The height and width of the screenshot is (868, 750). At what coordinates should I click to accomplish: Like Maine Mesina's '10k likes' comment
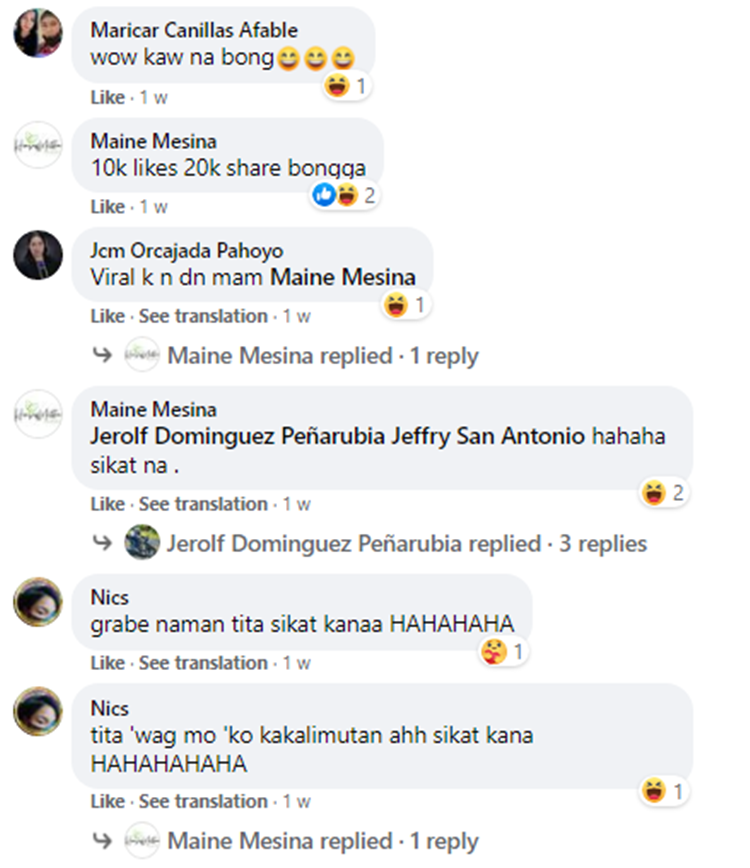107,207
